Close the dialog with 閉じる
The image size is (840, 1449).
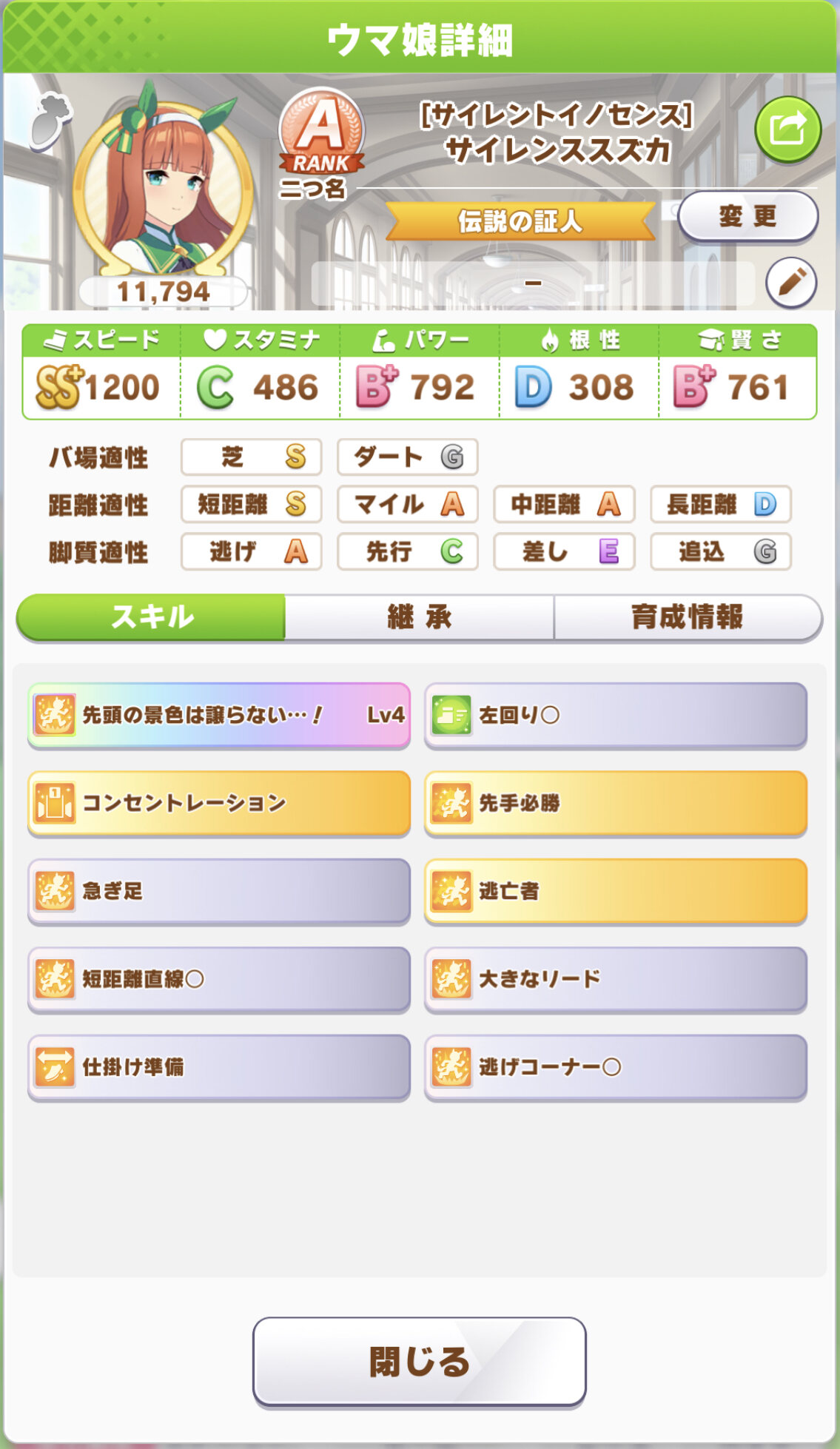pyautogui.click(x=420, y=1362)
